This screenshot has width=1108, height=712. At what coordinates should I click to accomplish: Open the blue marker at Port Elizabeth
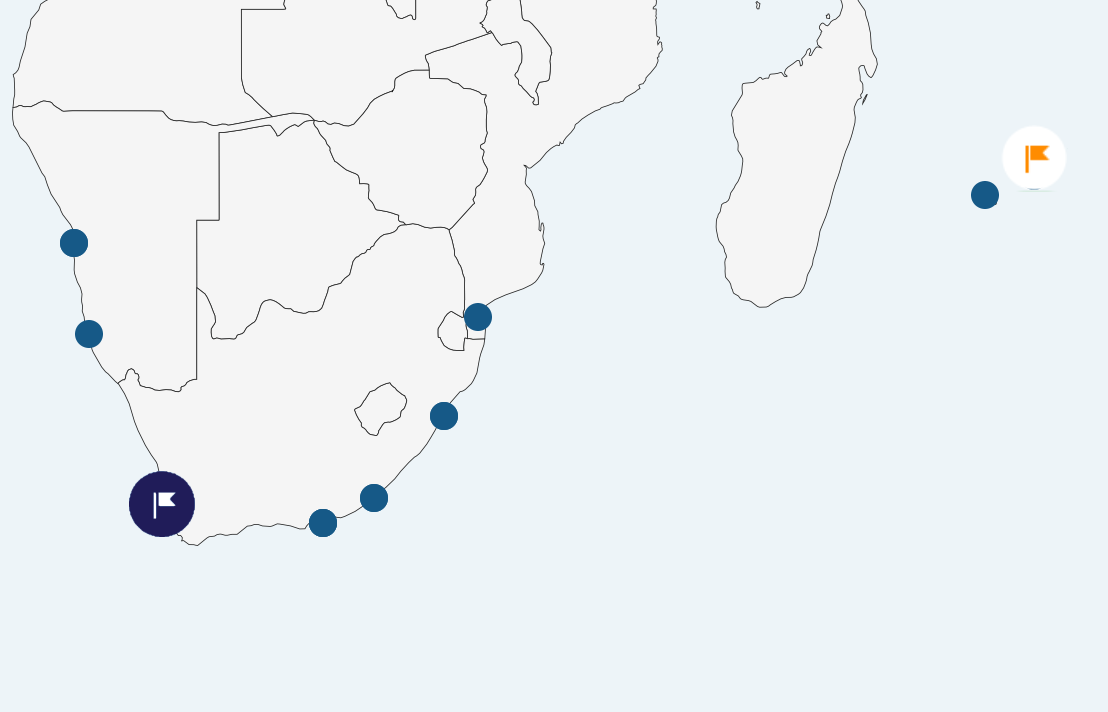pos(323,523)
